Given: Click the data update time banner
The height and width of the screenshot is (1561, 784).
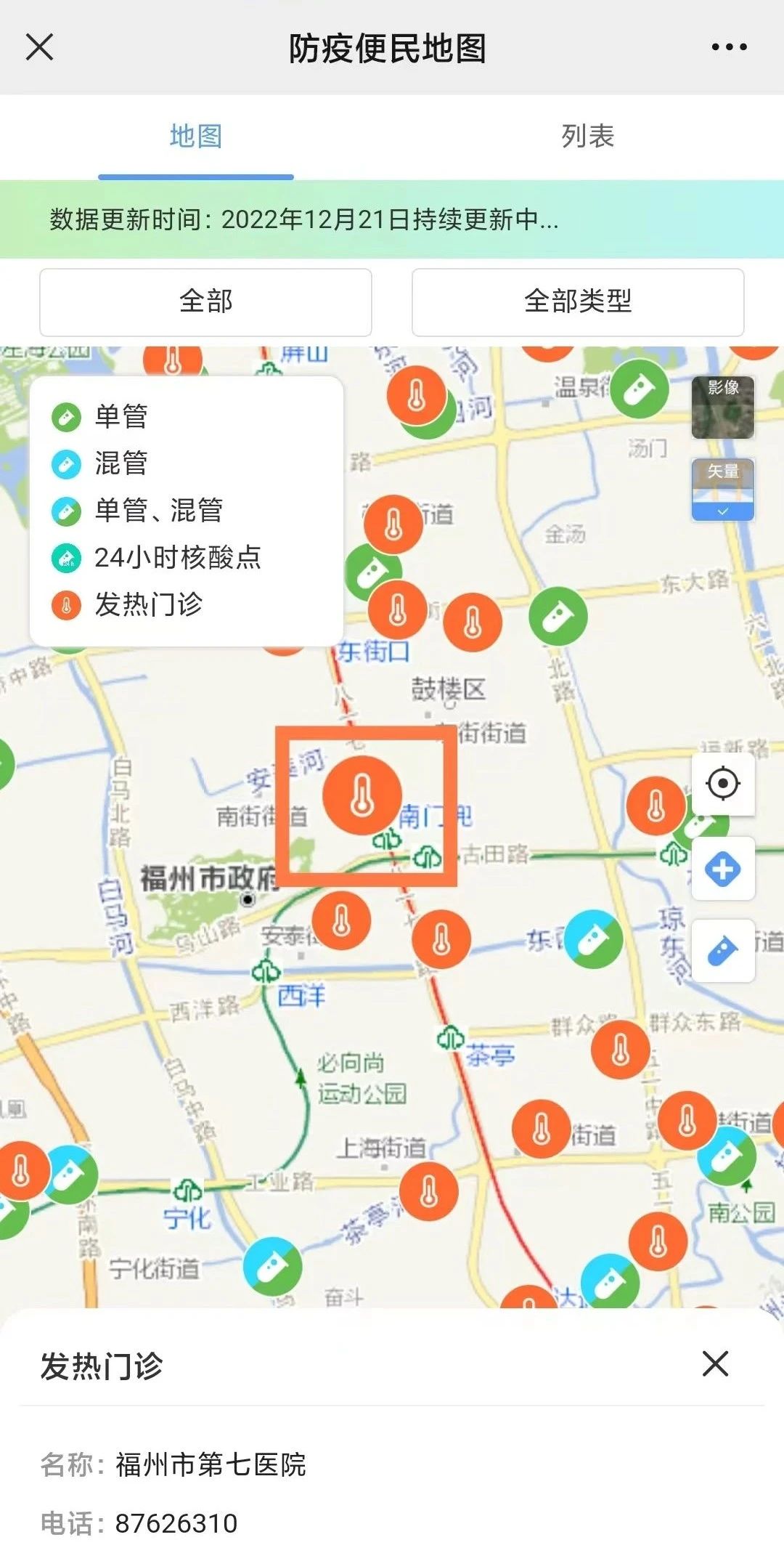Looking at the screenshot, I should (392, 220).
